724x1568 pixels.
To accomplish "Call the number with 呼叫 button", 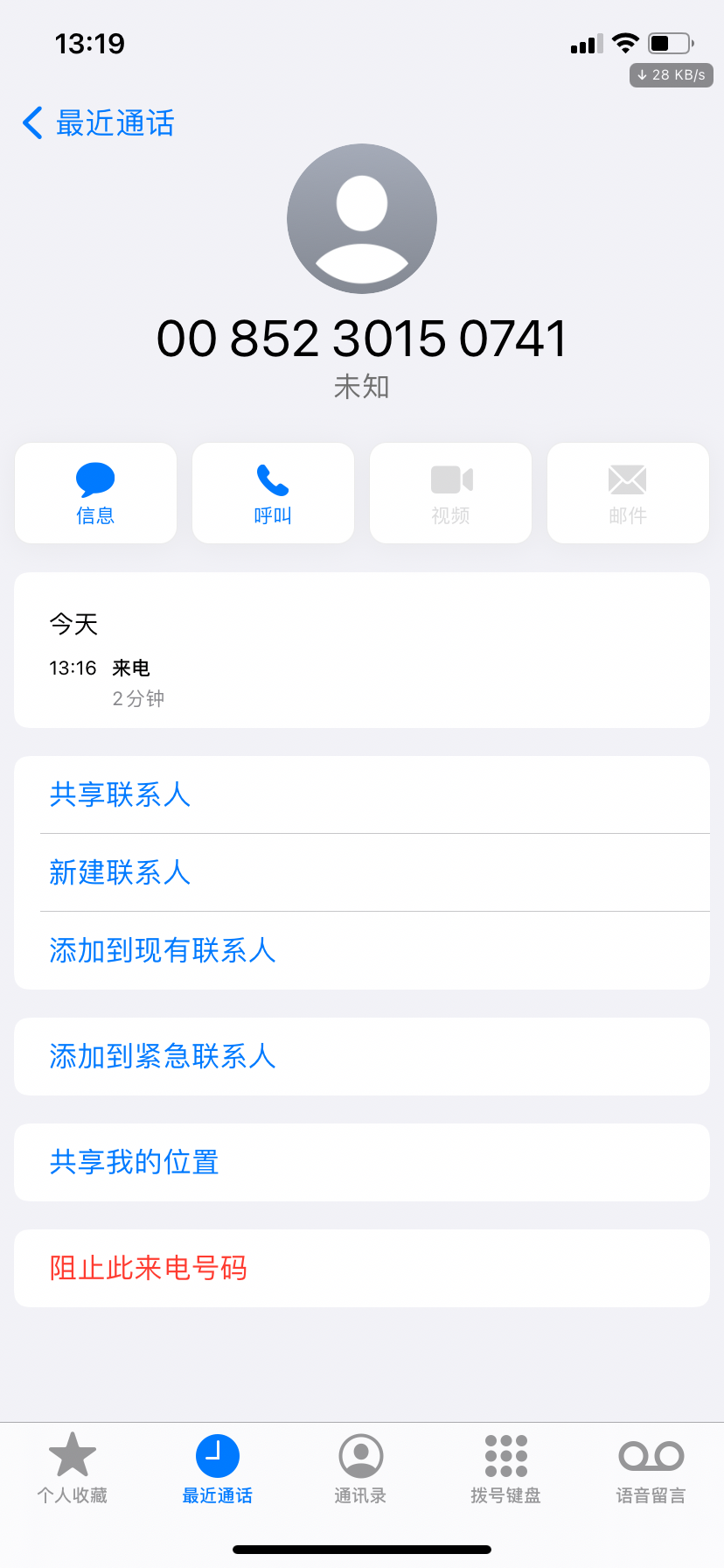I will click(x=273, y=493).
